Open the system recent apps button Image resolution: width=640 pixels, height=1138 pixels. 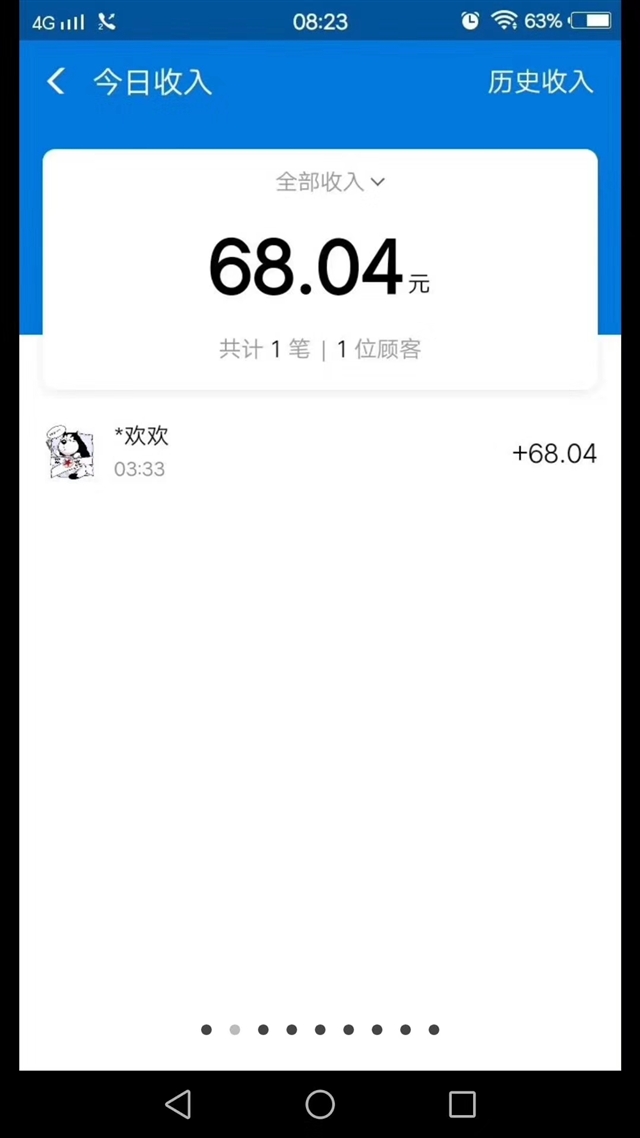(462, 1104)
